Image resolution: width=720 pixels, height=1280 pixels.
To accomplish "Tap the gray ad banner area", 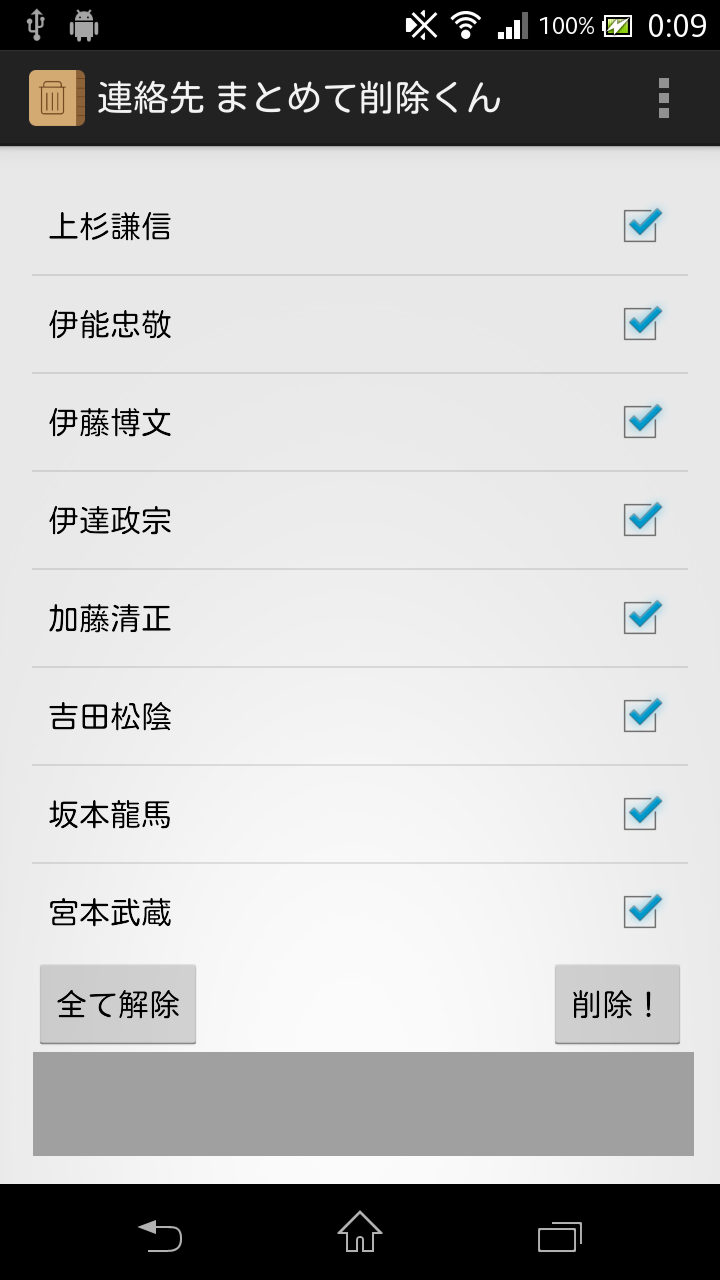I will point(360,1103).
